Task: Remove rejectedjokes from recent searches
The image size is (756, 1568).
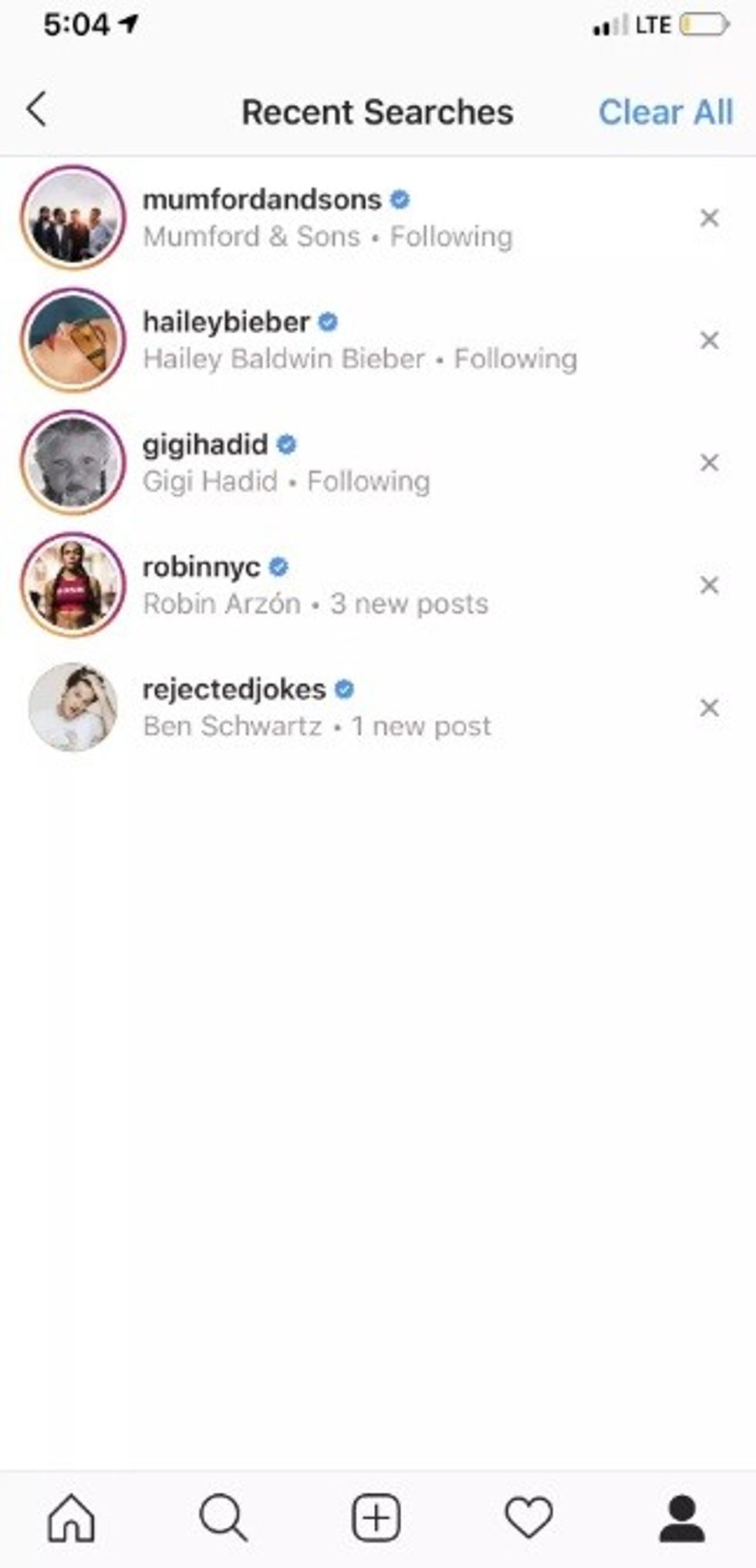Action: (x=709, y=707)
